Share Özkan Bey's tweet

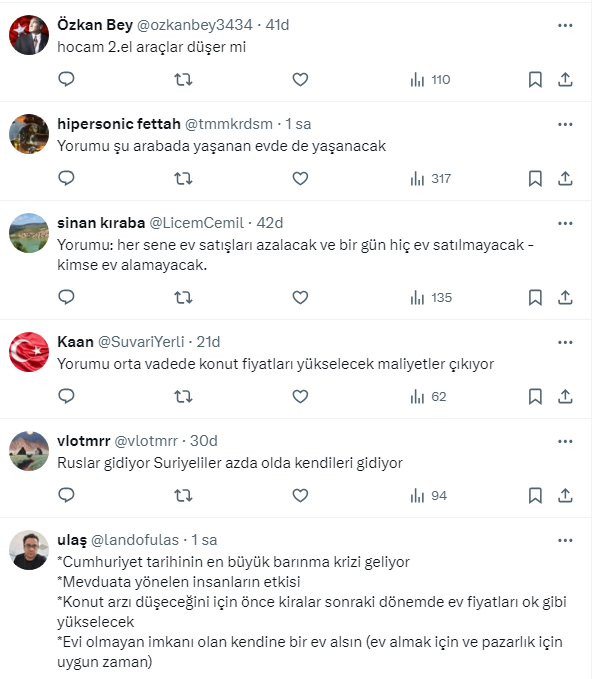pyautogui.click(x=564, y=79)
